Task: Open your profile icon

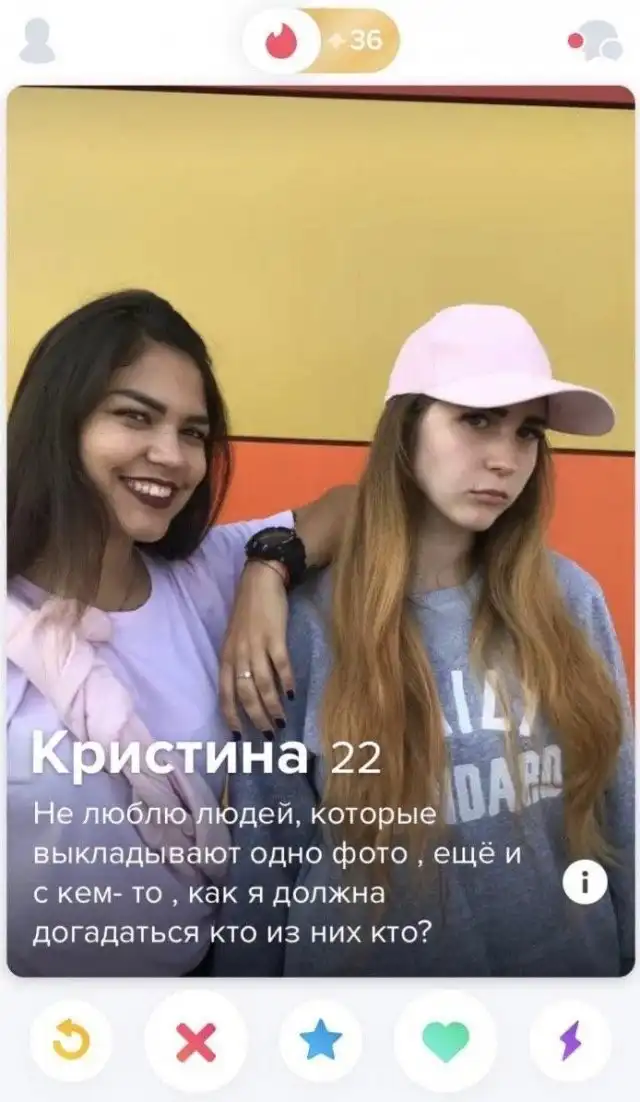Action: coord(37,41)
